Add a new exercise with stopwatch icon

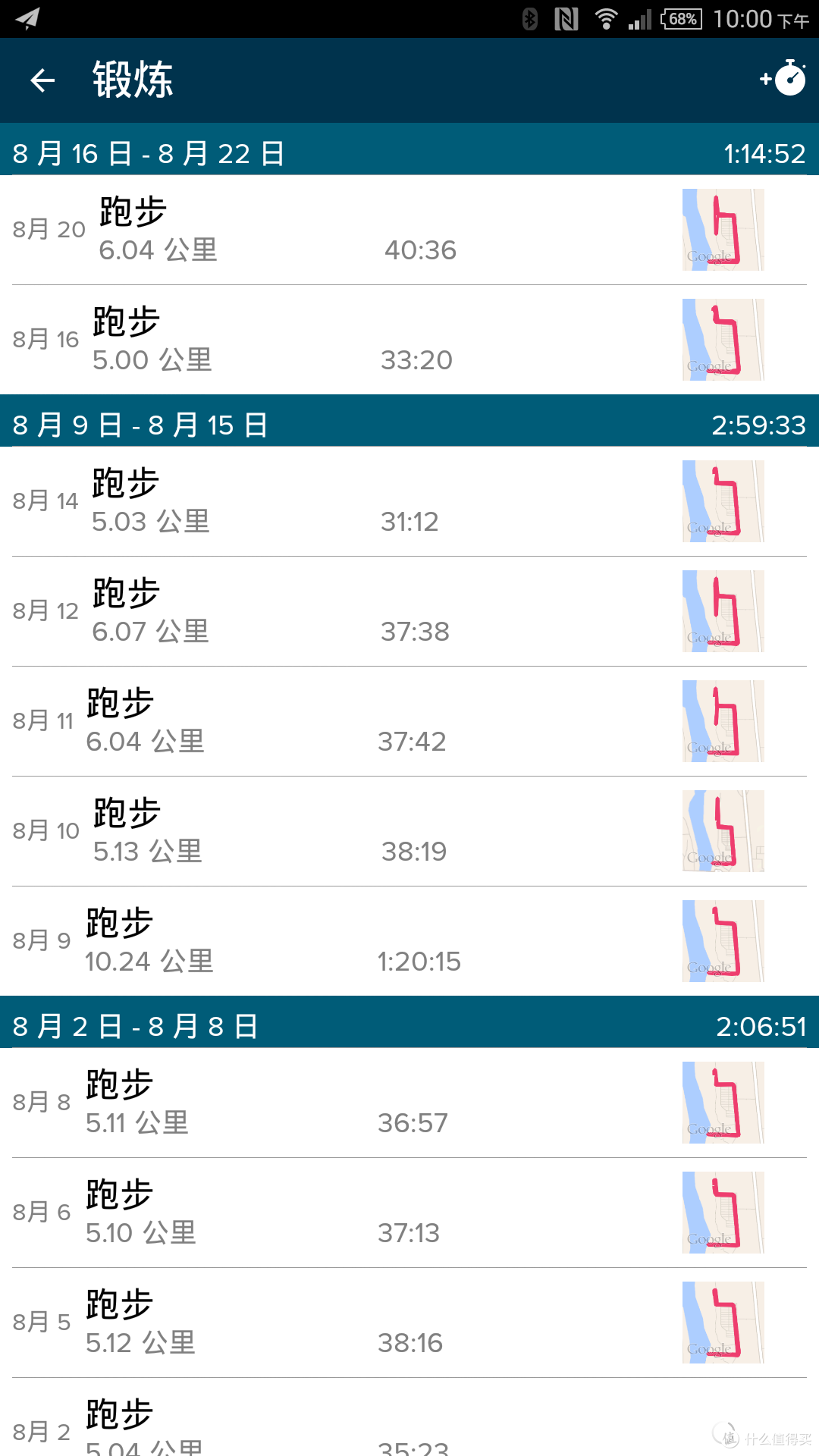(783, 77)
